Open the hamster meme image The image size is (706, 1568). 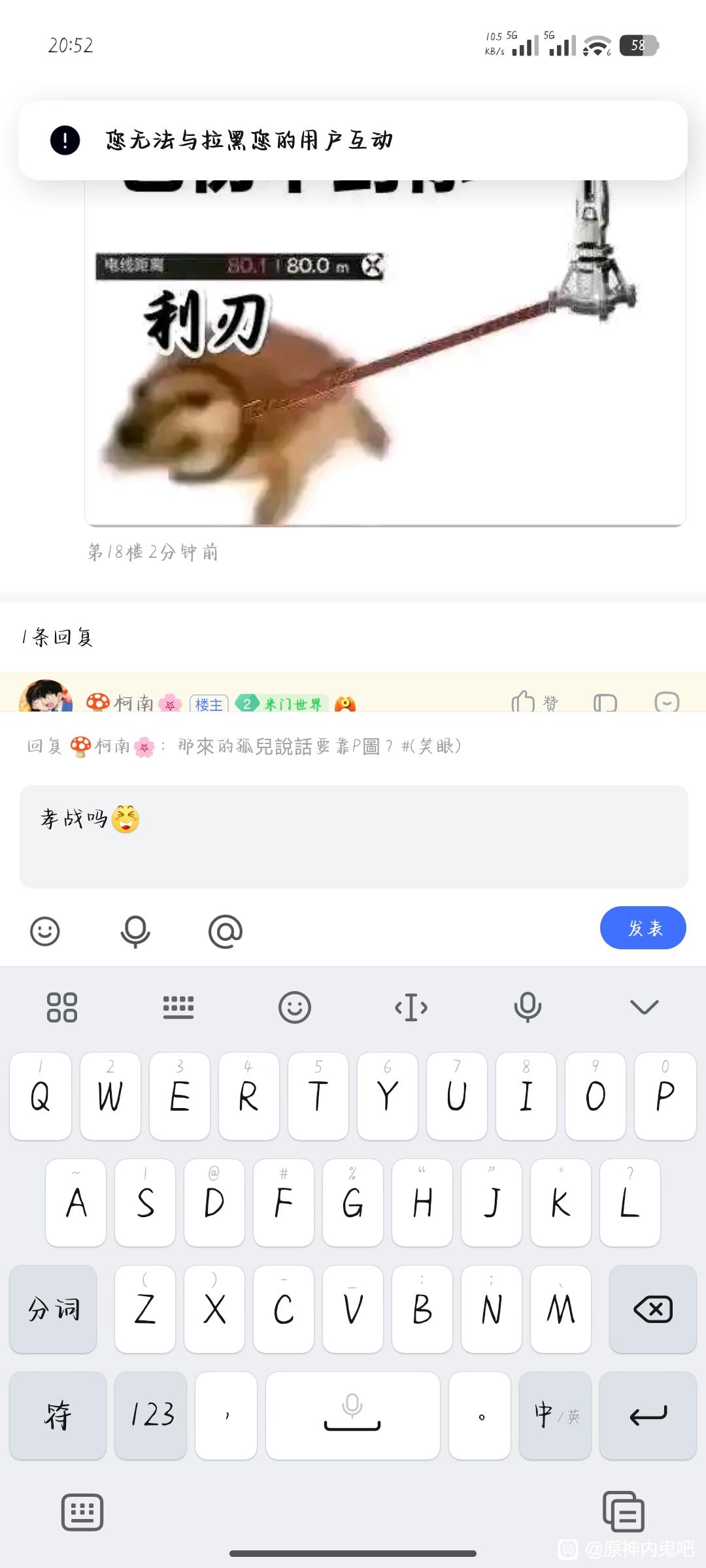pyautogui.click(x=385, y=353)
